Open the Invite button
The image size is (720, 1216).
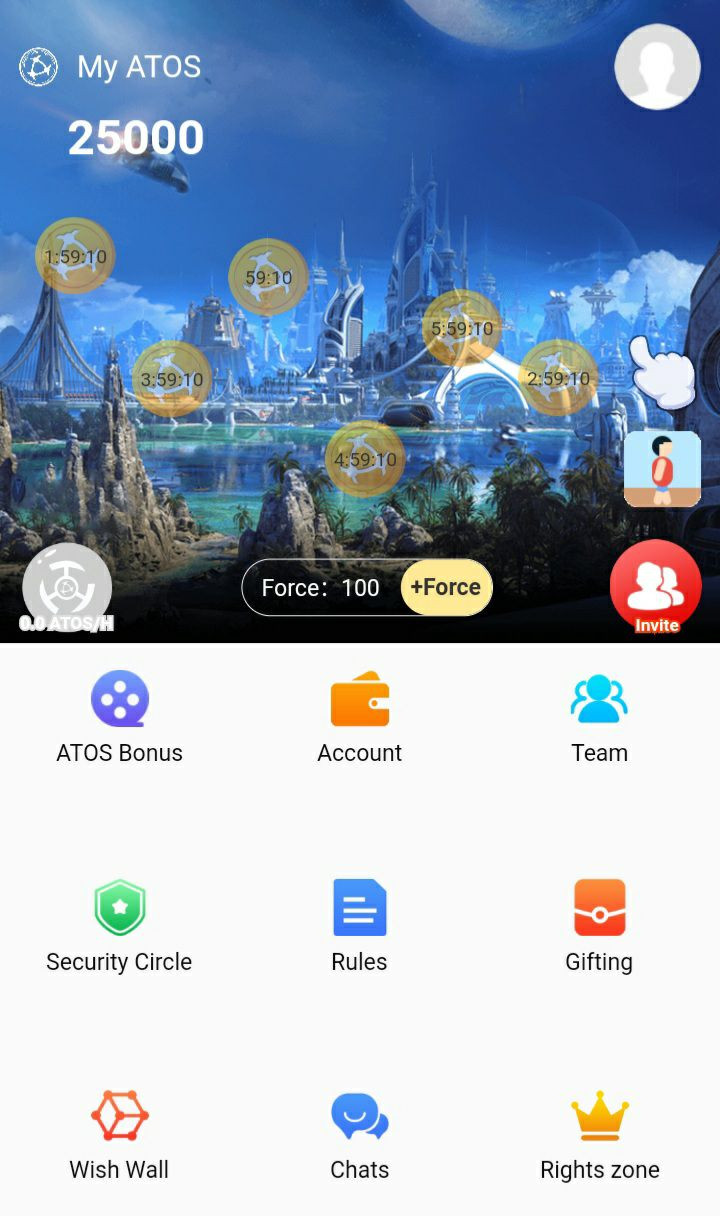click(656, 587)
